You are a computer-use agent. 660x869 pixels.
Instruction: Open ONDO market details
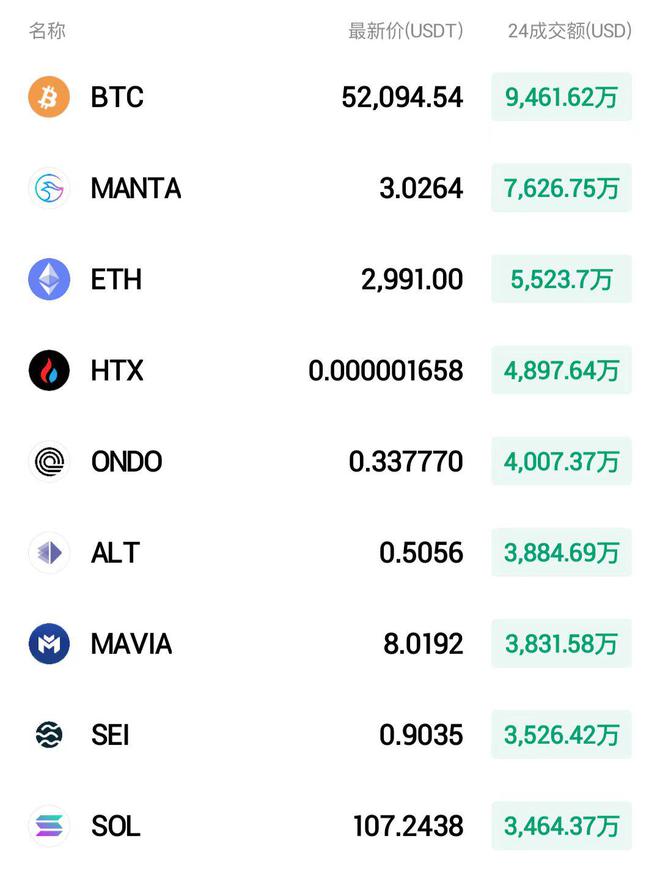126,462
